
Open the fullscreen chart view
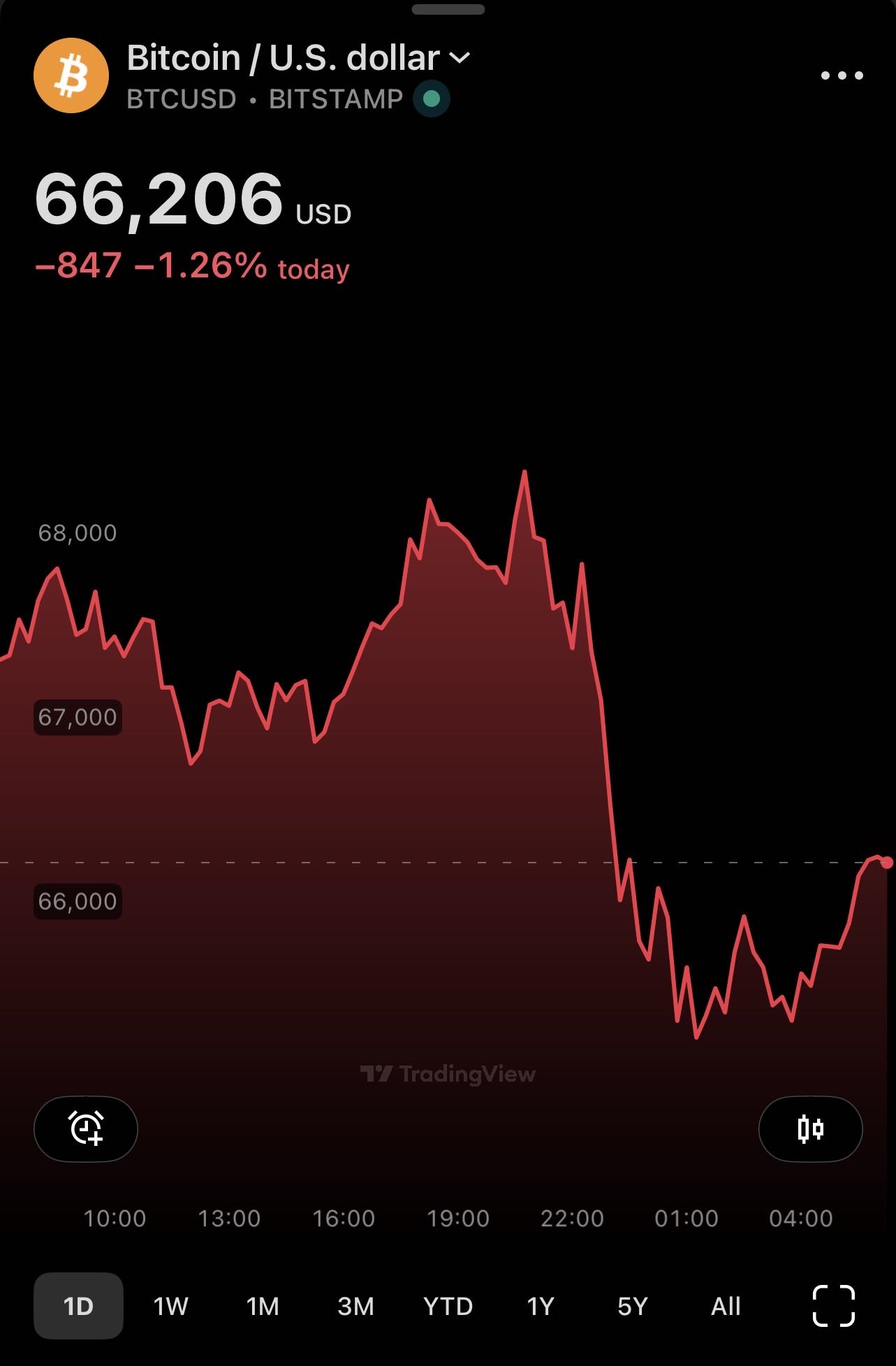coord(833,1305)
